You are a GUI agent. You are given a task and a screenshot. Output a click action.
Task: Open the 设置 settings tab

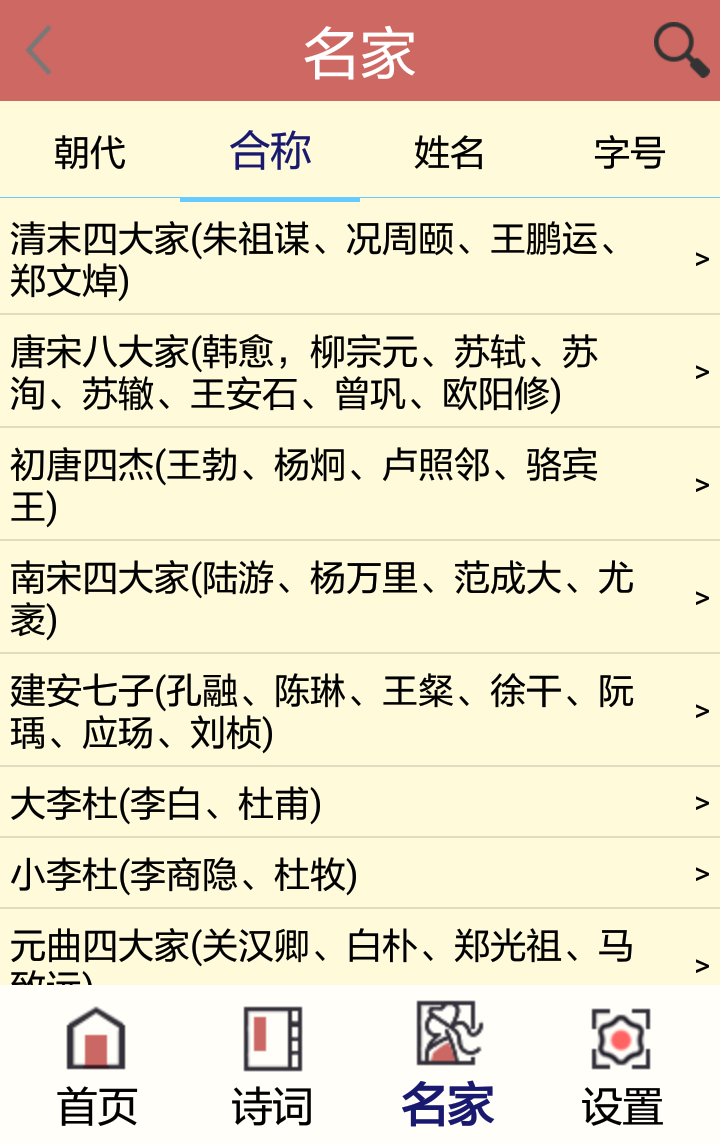pyautogui.click(x=622, y=1066)
